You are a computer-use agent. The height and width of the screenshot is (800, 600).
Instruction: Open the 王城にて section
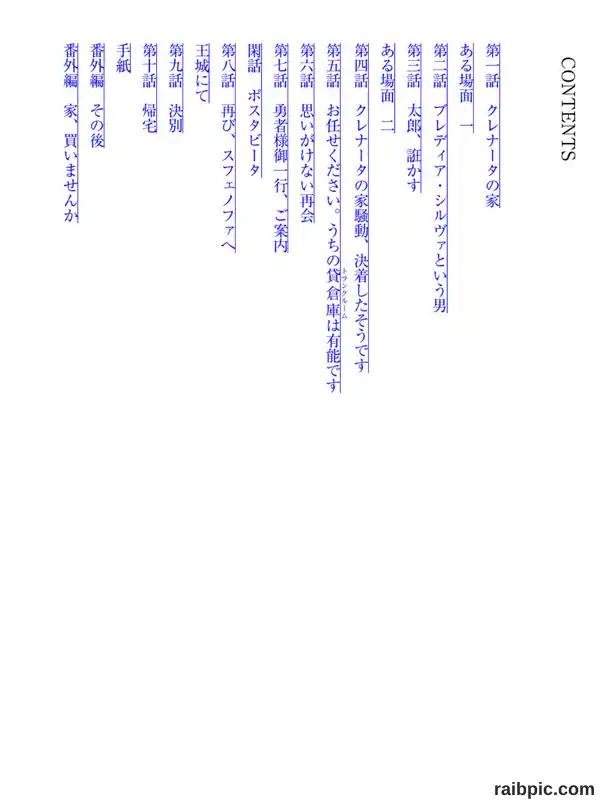click(x=202, y=73)
